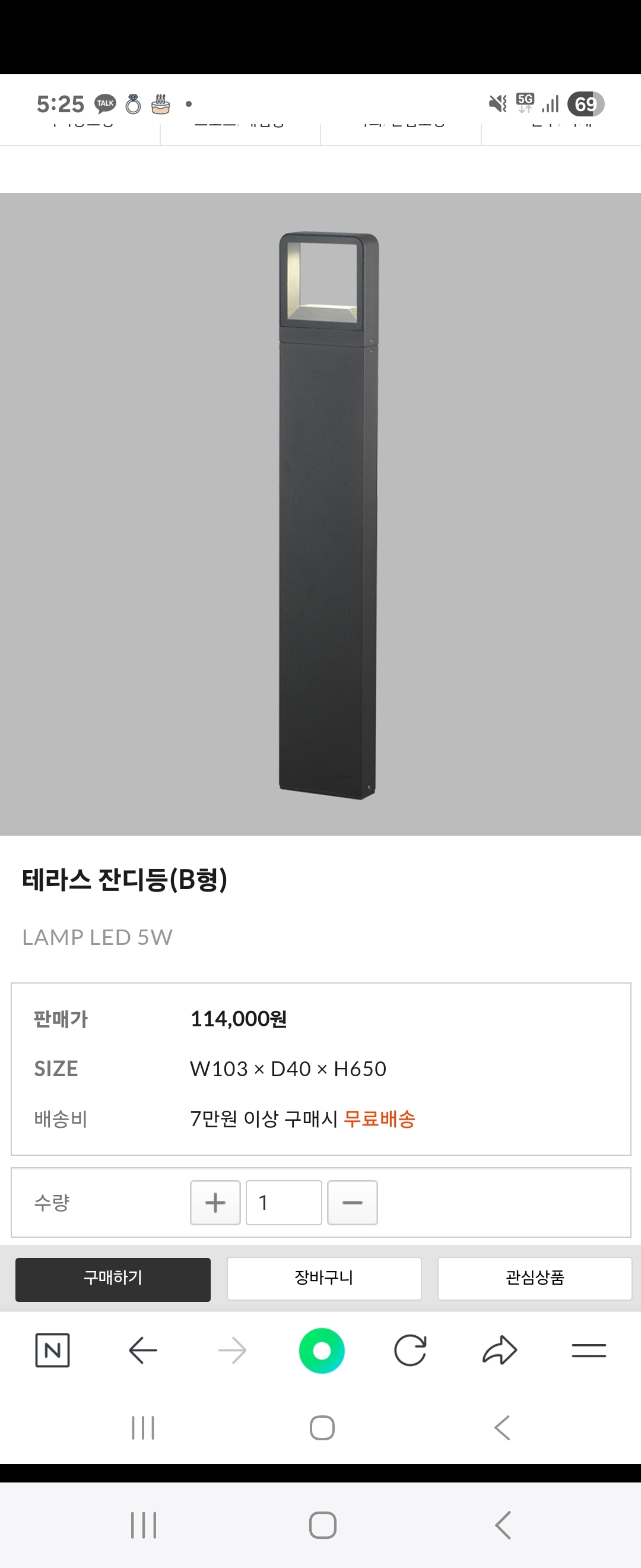The height and width of the screenshot is (1568, 641).
Task: Go back to the previous web page
Action: (144, 1350)
